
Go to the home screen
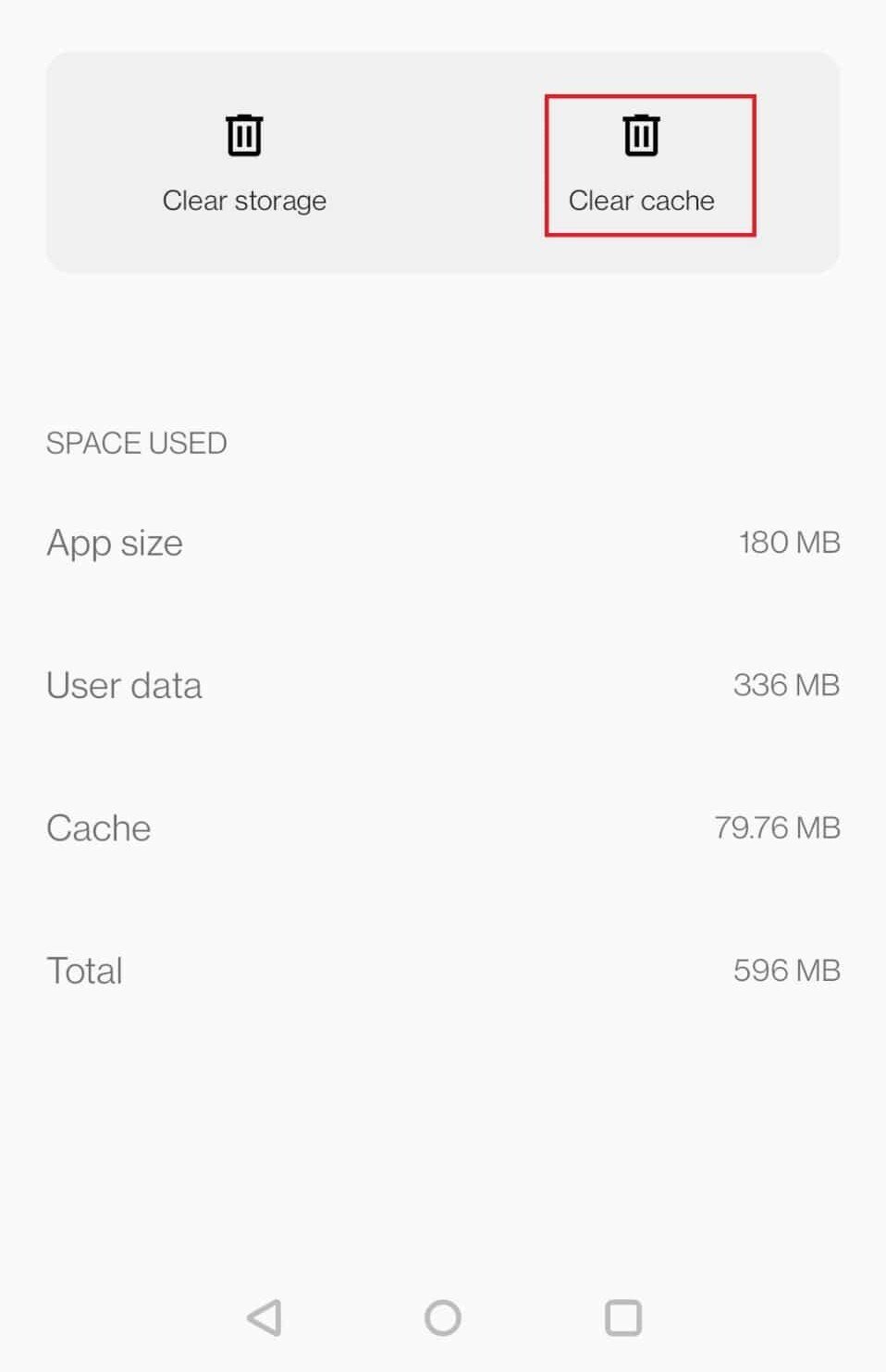[x=442, y=1317]
